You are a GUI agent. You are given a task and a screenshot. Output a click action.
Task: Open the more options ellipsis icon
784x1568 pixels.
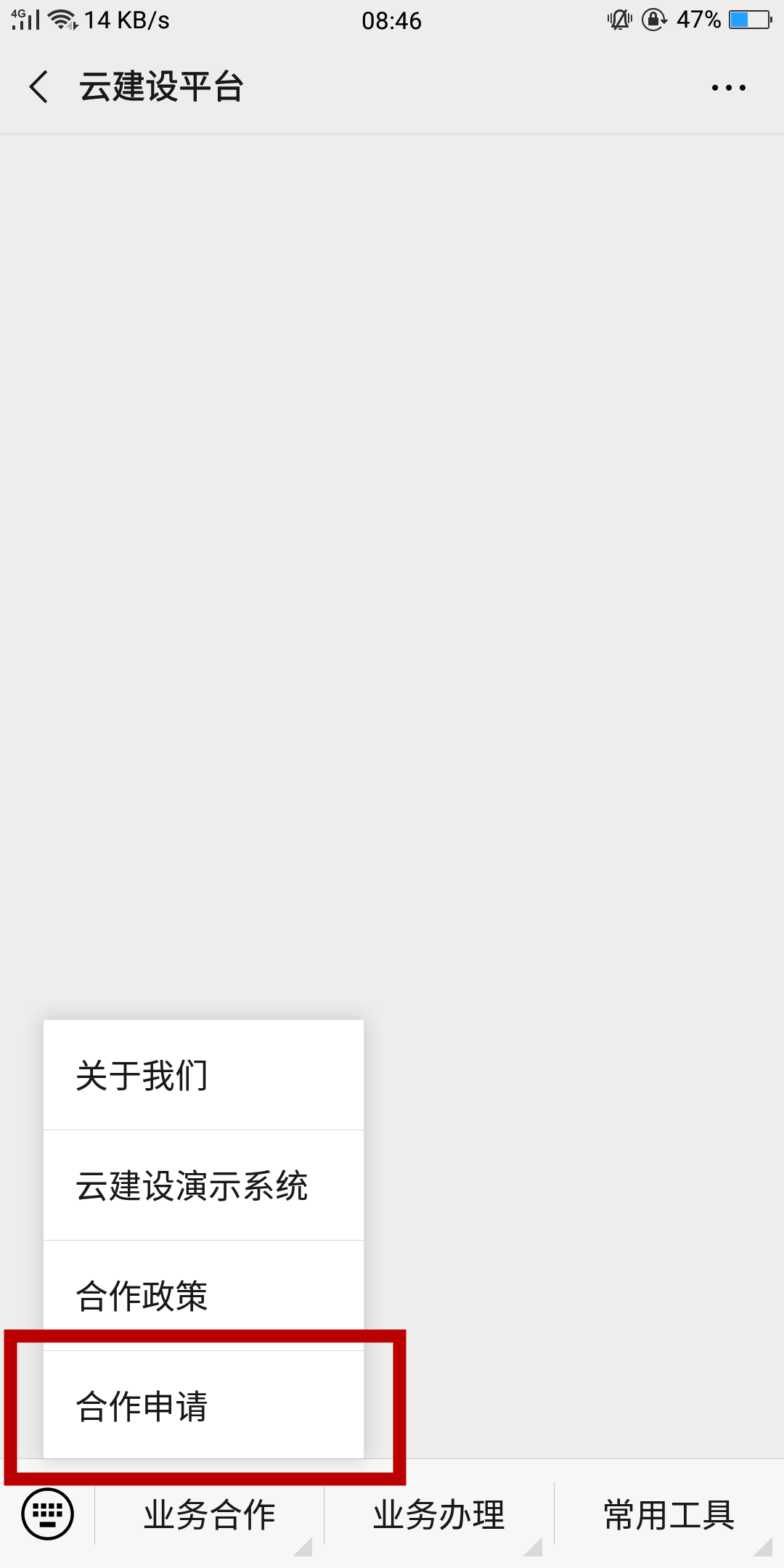tap(728, 86)
